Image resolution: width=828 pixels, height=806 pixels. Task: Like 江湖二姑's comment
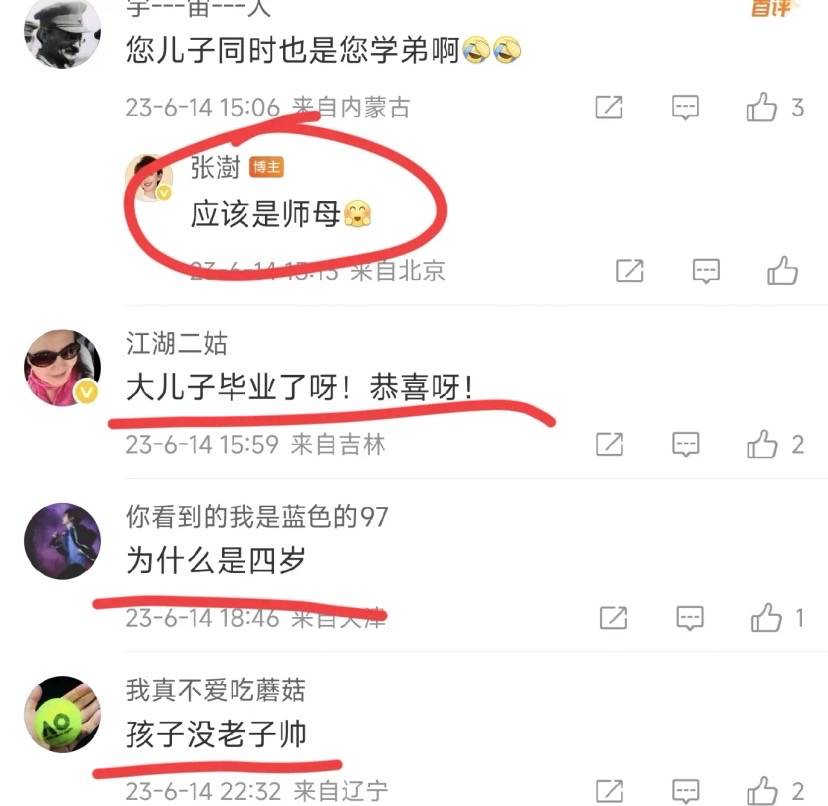coord(763,444)
